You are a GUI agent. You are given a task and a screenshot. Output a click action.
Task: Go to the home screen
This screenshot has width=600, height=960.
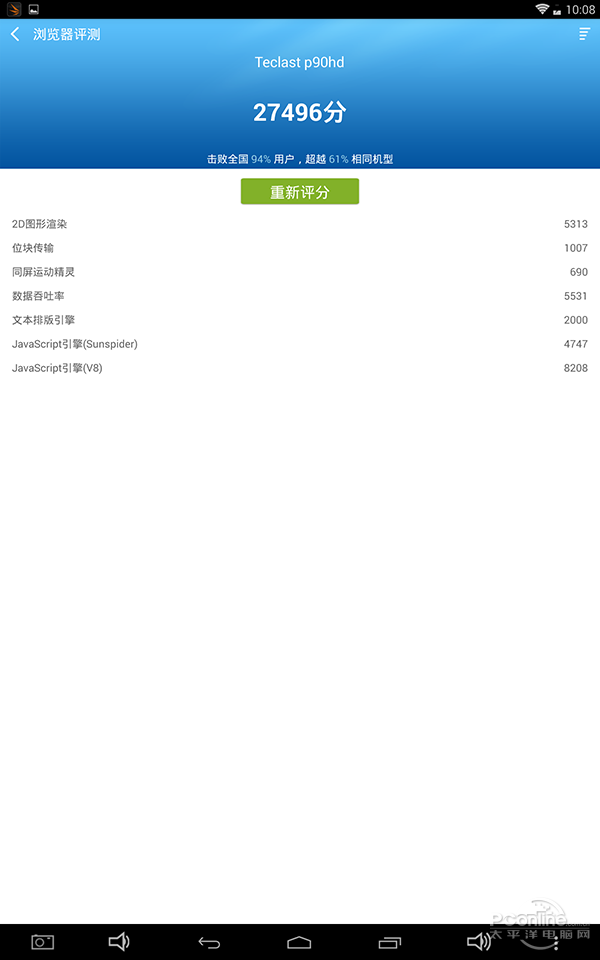[x=299, y=942]
